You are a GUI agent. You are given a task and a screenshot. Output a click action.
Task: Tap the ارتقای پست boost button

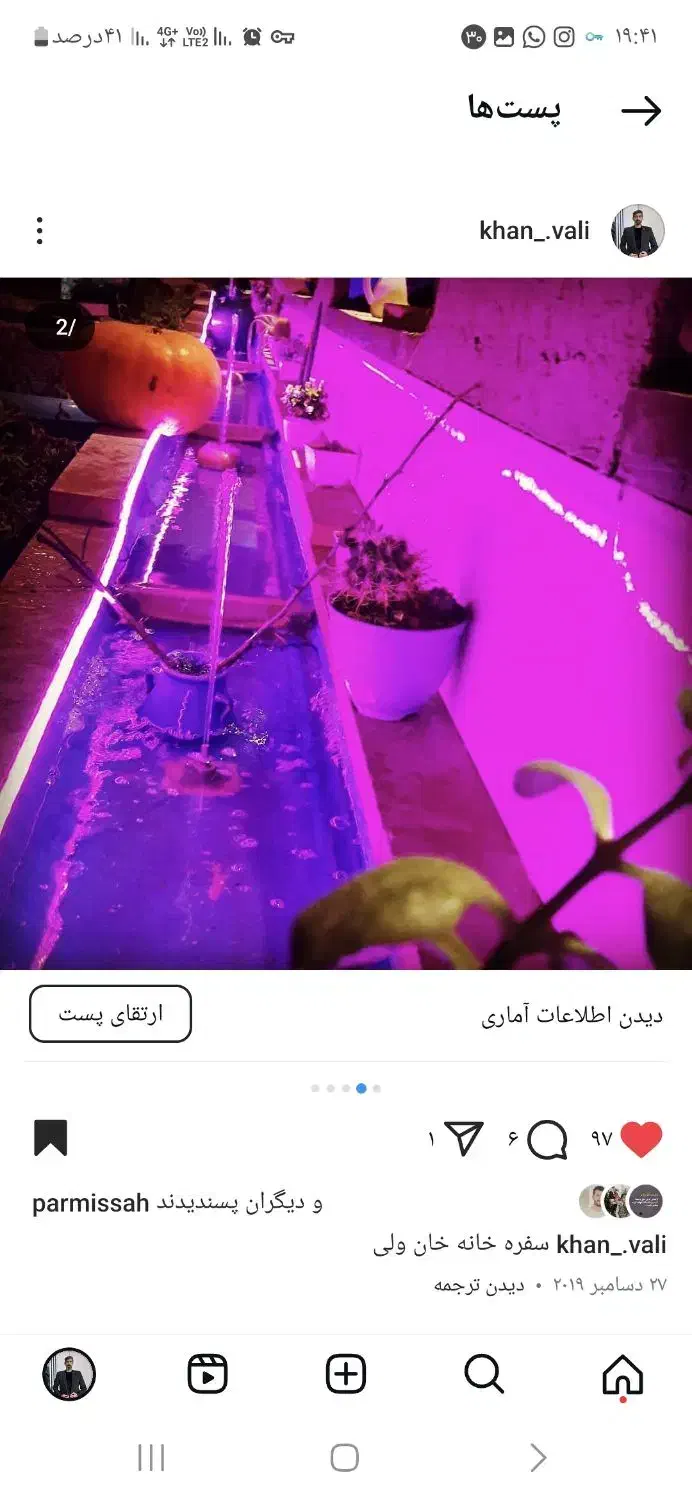coord(110,1014)
